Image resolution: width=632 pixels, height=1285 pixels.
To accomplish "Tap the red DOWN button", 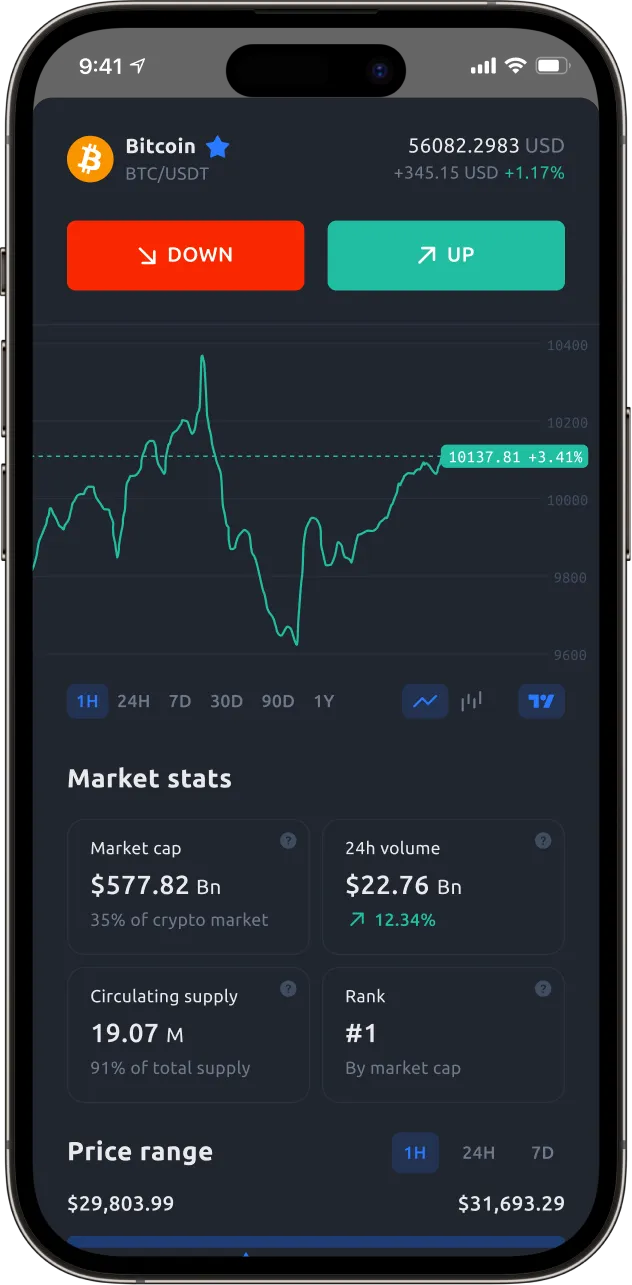I will pyautogui.click(x=185, y=255).
